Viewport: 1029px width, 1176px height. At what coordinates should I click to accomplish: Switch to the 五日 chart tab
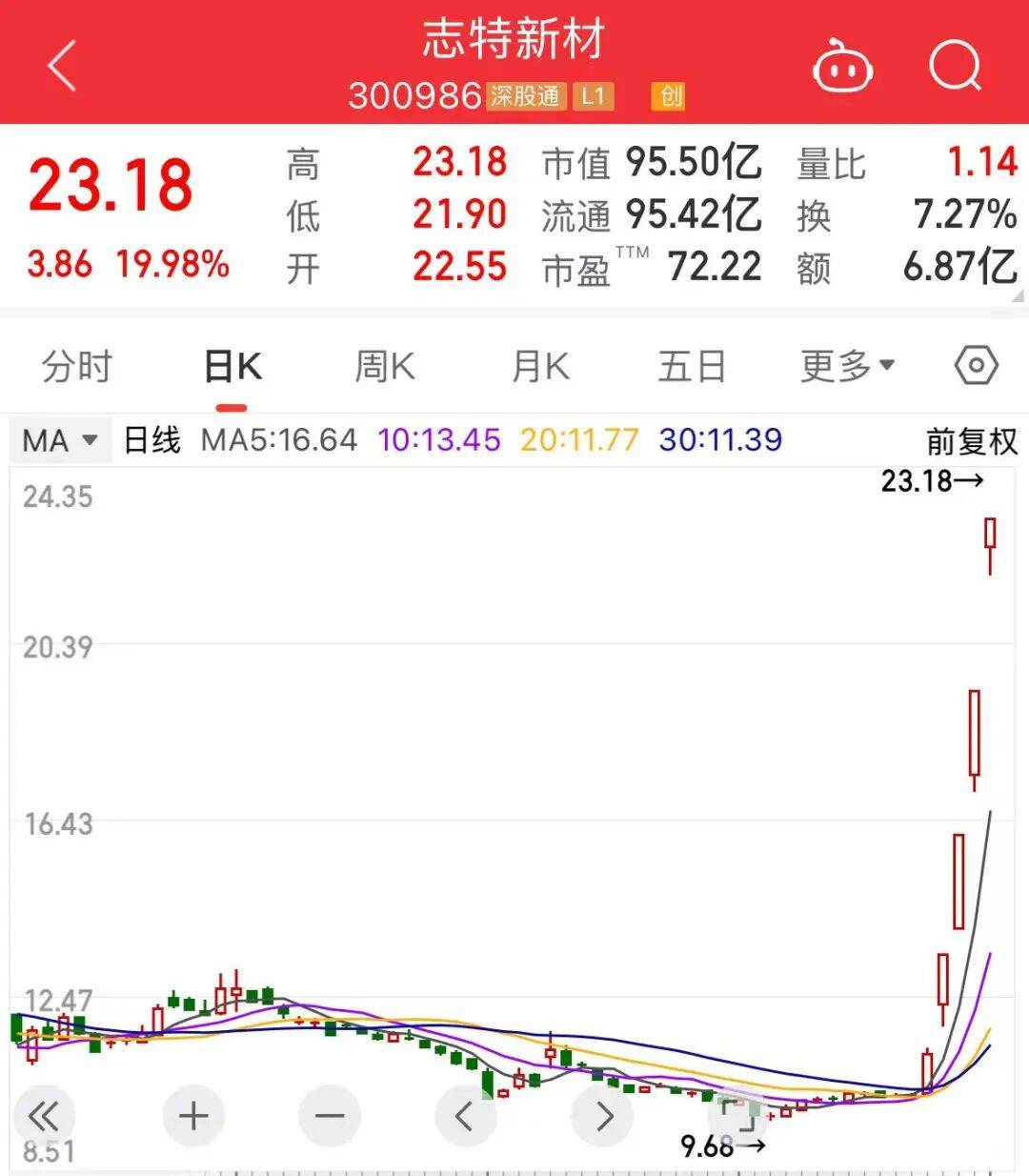coord(692,366)
